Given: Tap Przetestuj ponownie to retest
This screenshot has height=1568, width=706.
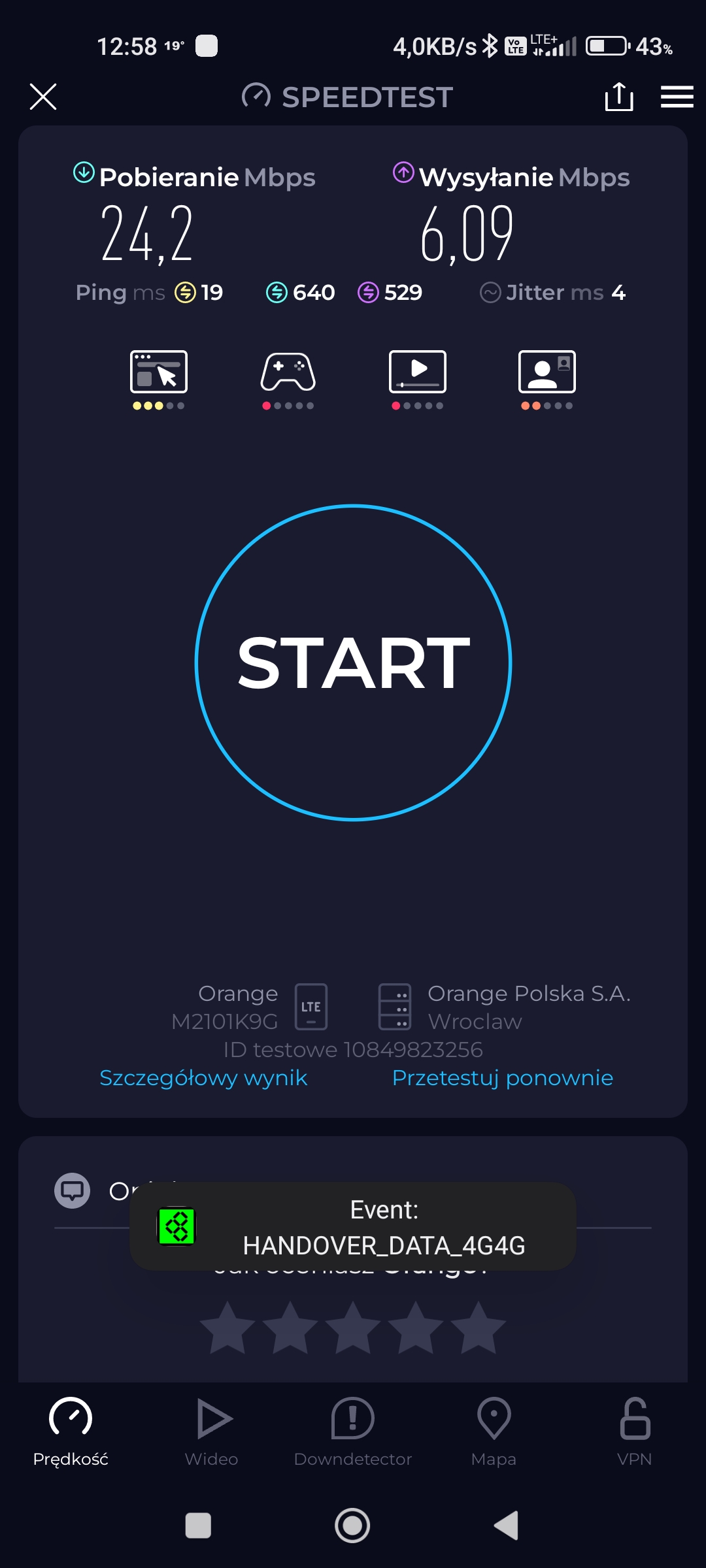Looking at the screenshot, I should (x=502, y=1077).
